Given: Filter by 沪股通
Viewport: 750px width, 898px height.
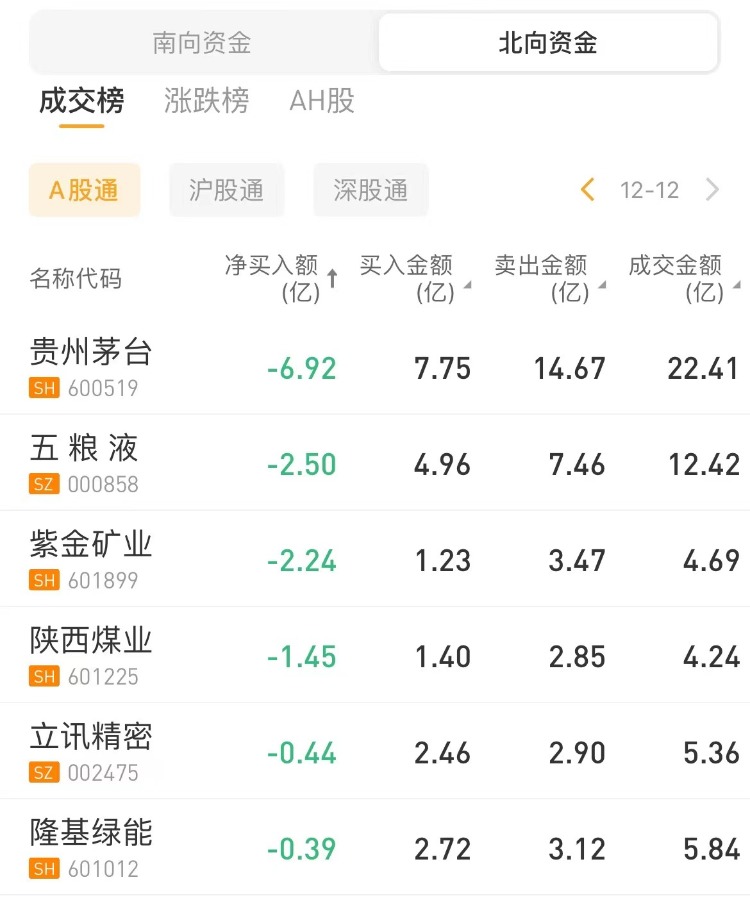Looking at the screenshot, I should (x=226, y=190).
